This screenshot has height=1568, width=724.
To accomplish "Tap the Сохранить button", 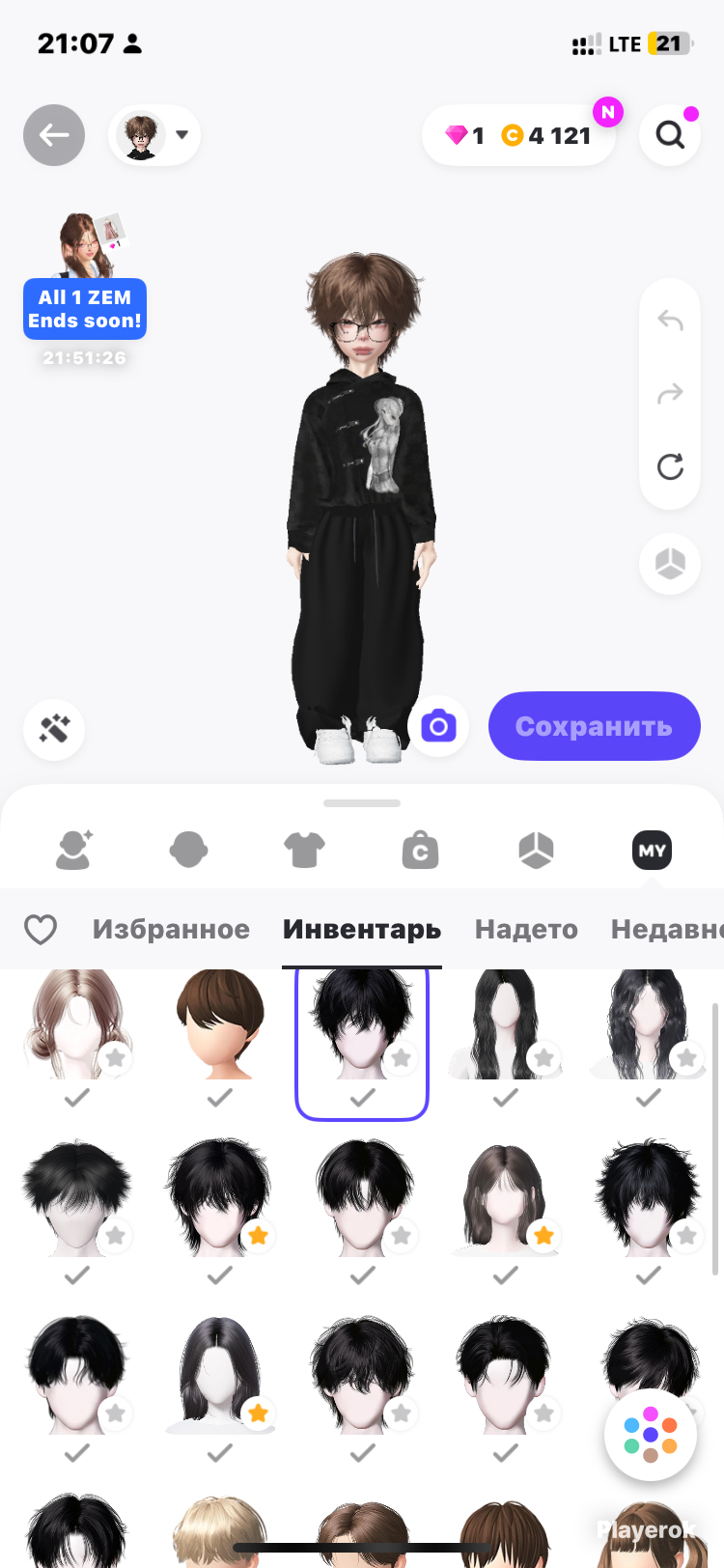I will [595, 726].
